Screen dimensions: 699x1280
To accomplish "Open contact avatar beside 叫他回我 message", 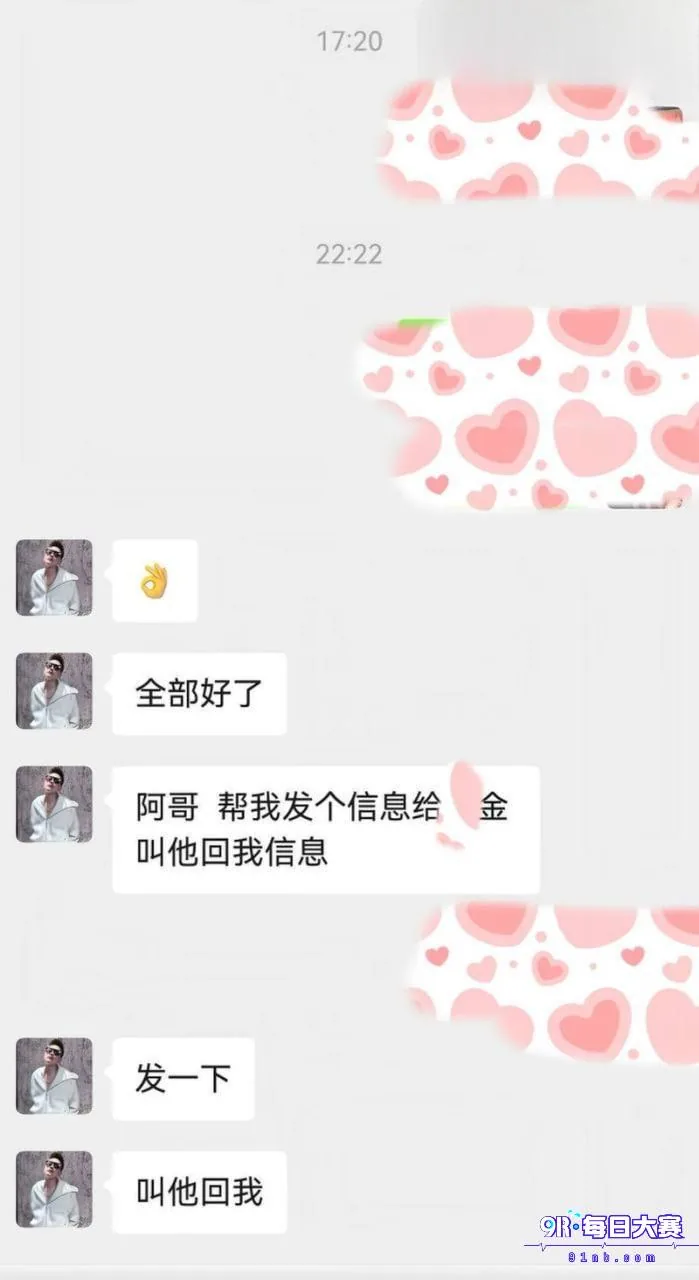I will pos(54,1189).
